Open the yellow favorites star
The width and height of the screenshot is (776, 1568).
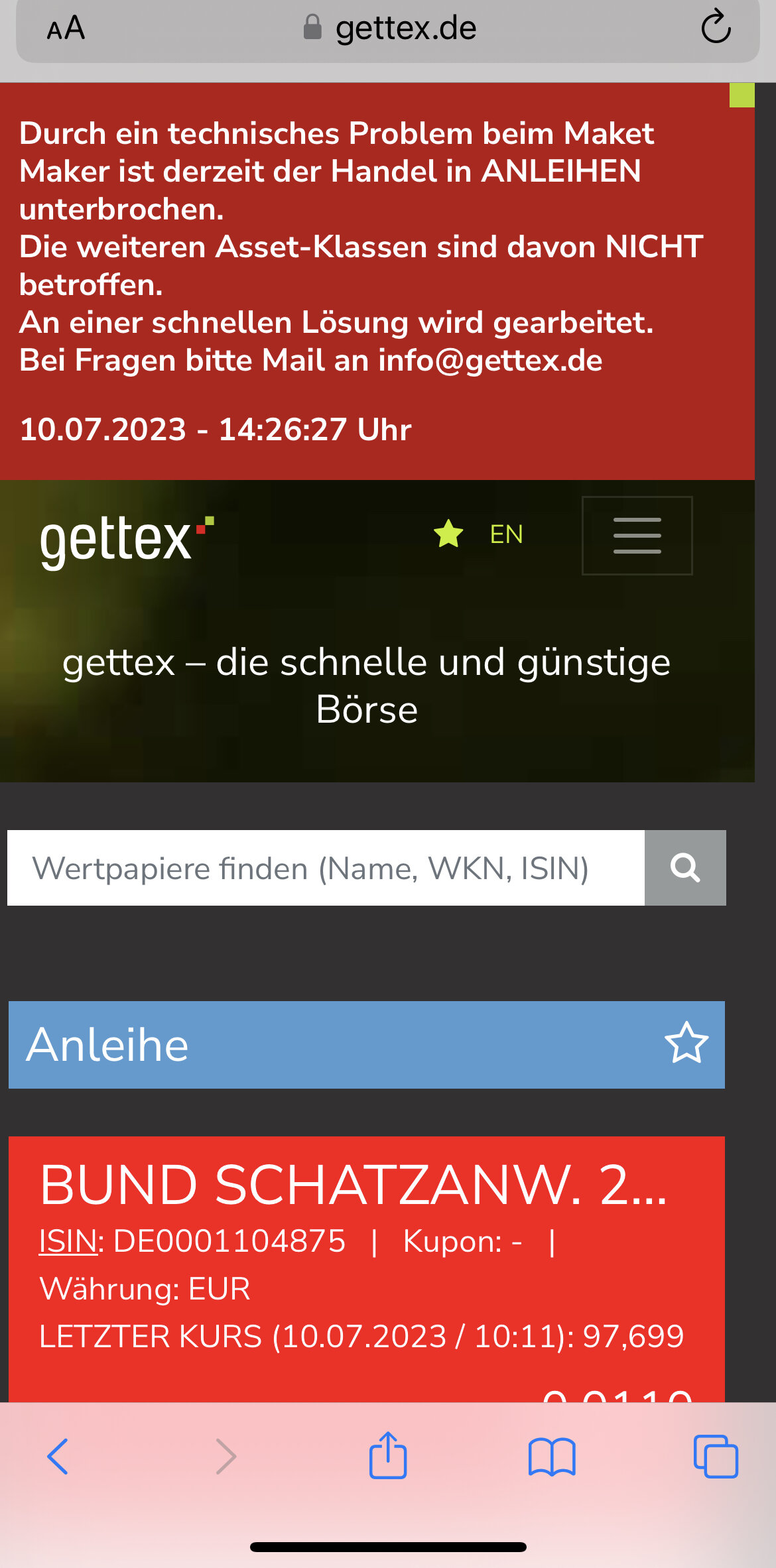[448, 534]
